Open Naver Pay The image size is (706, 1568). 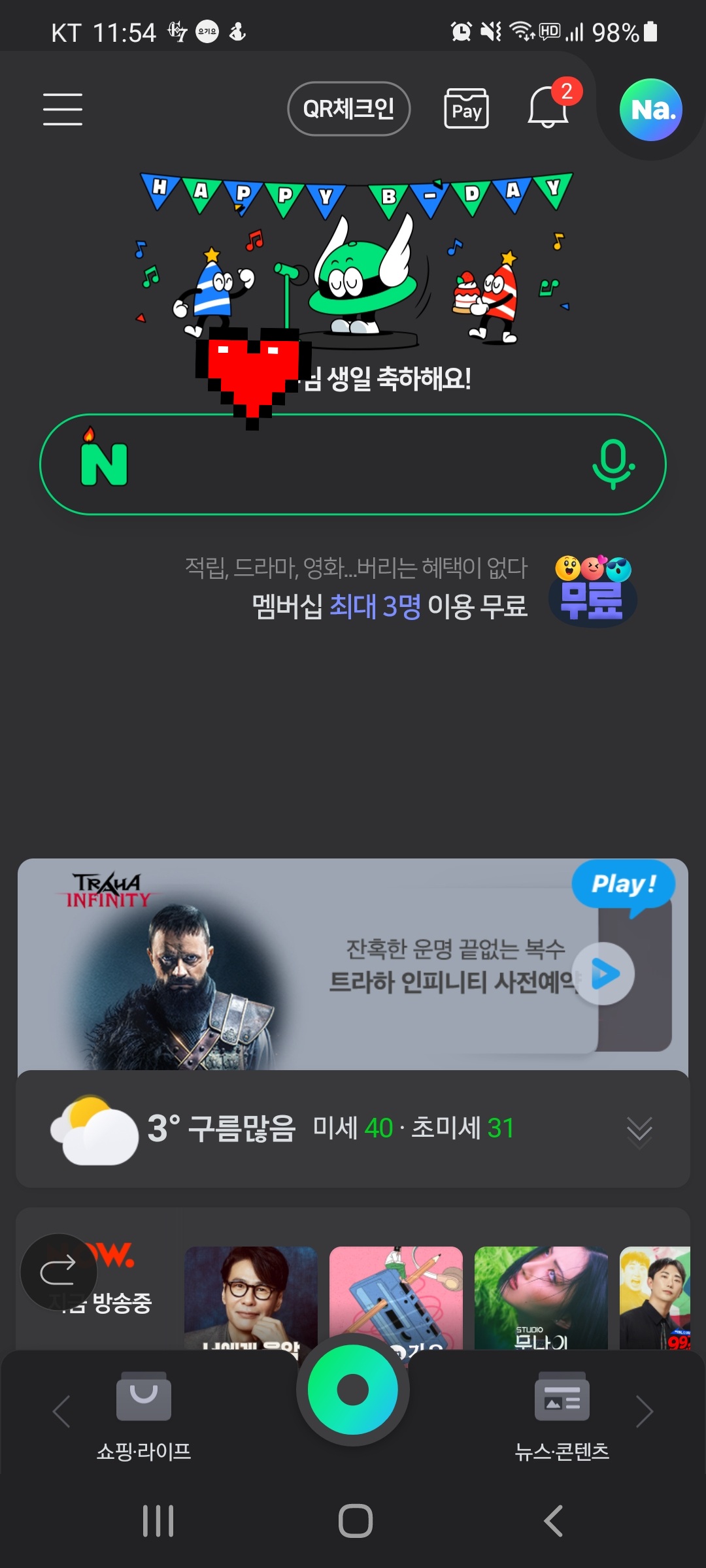point(466,108)
